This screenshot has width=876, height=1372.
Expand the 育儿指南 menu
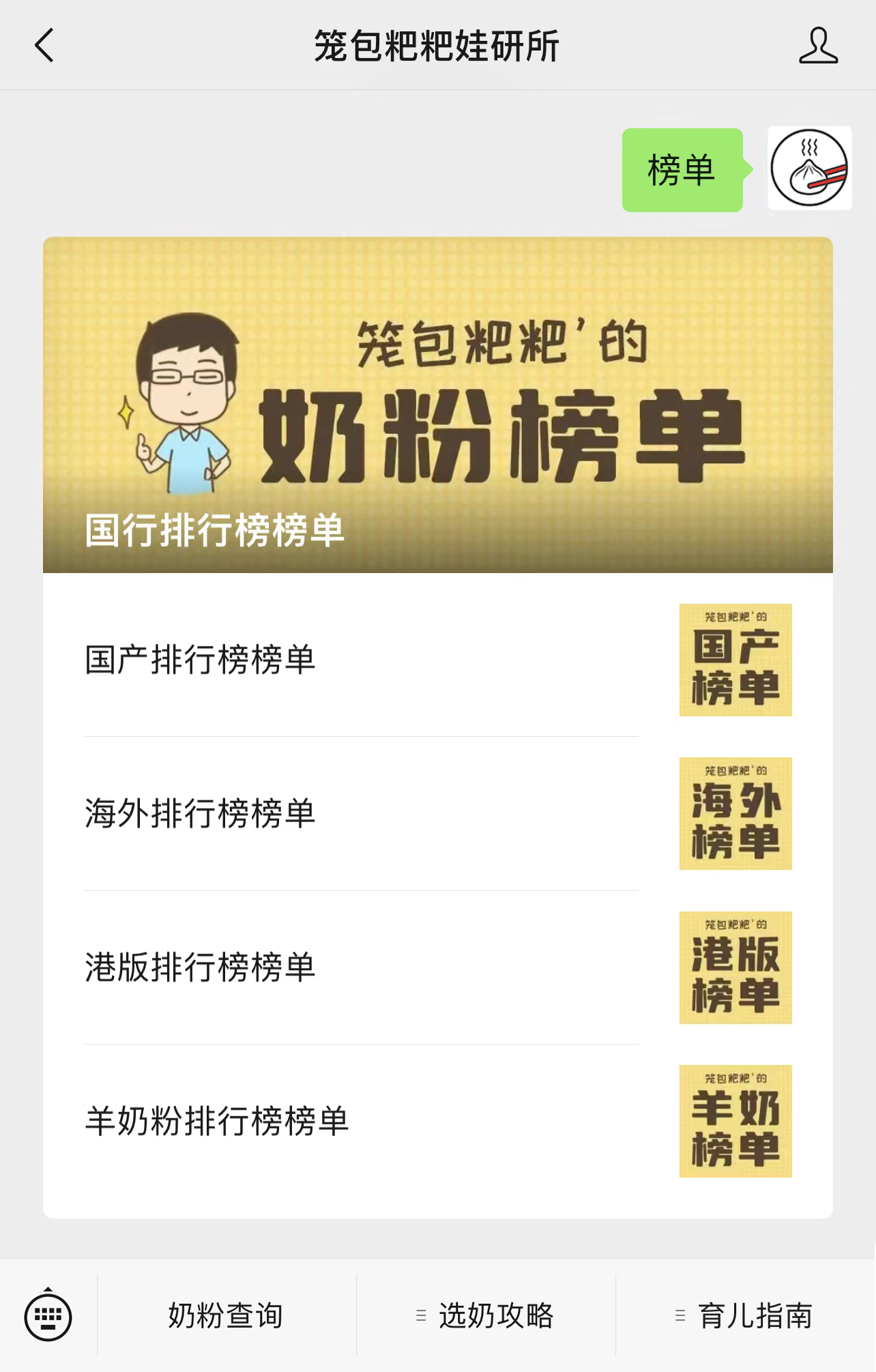click(x=745, y=1315)
